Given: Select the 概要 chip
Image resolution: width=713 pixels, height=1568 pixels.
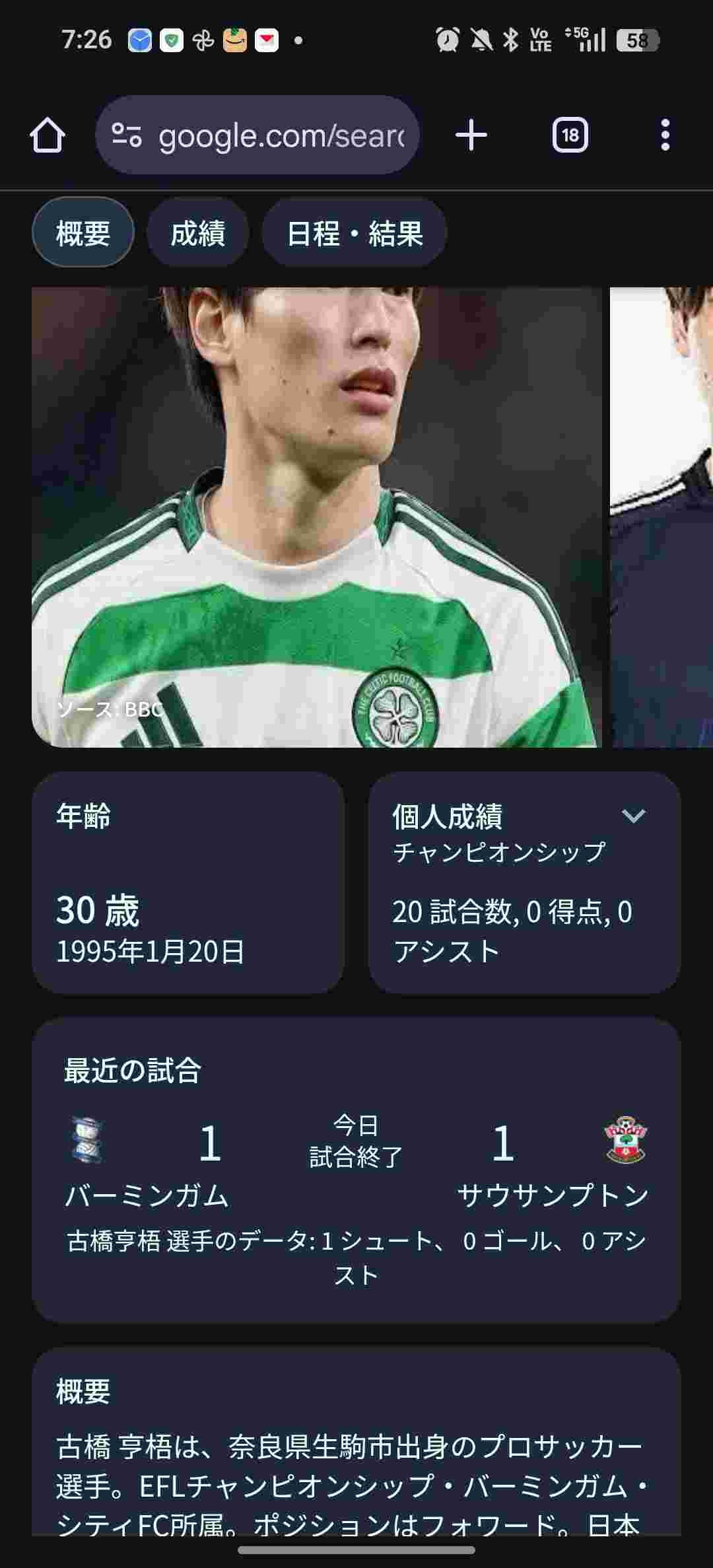Looking at the screenshot, I should 83,232.
